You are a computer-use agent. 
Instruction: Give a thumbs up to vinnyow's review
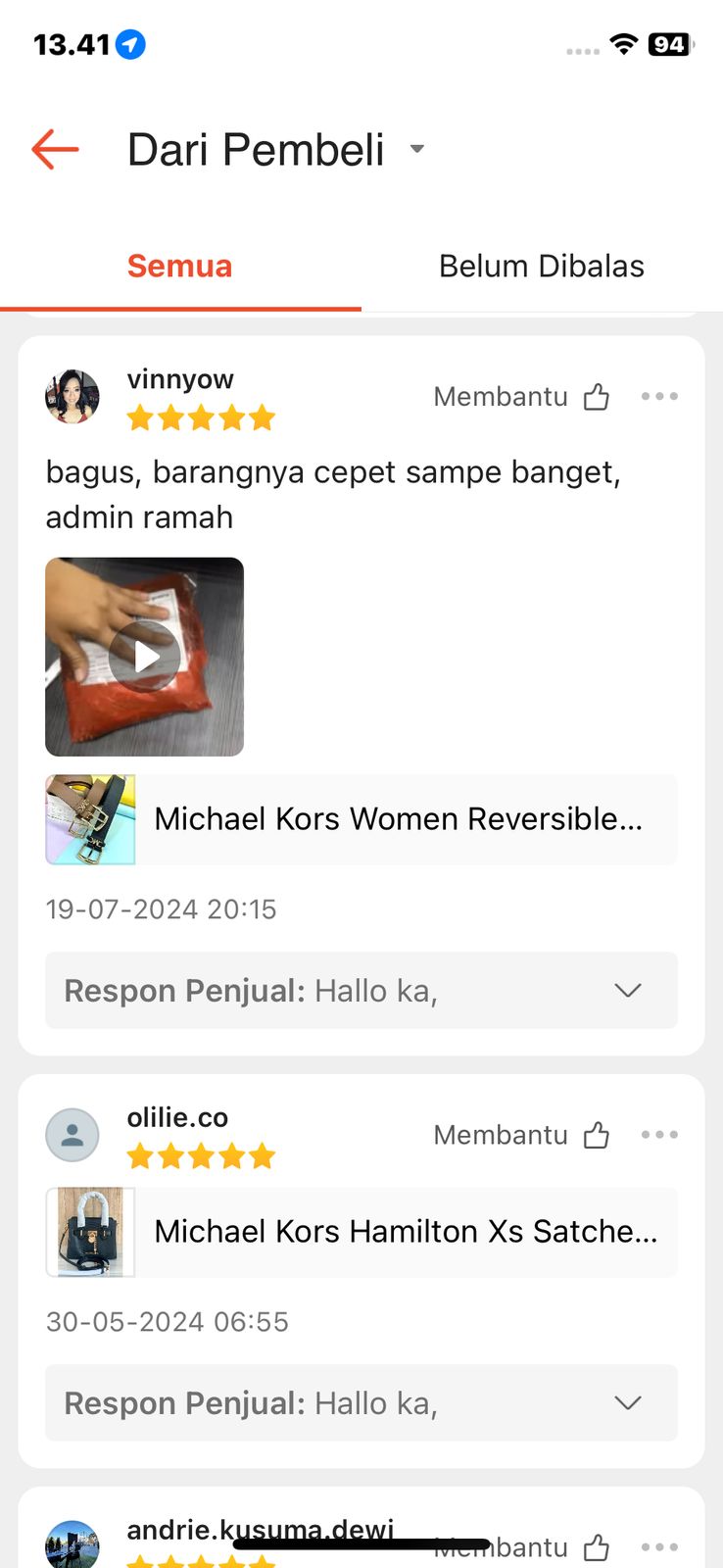(596, 396)
